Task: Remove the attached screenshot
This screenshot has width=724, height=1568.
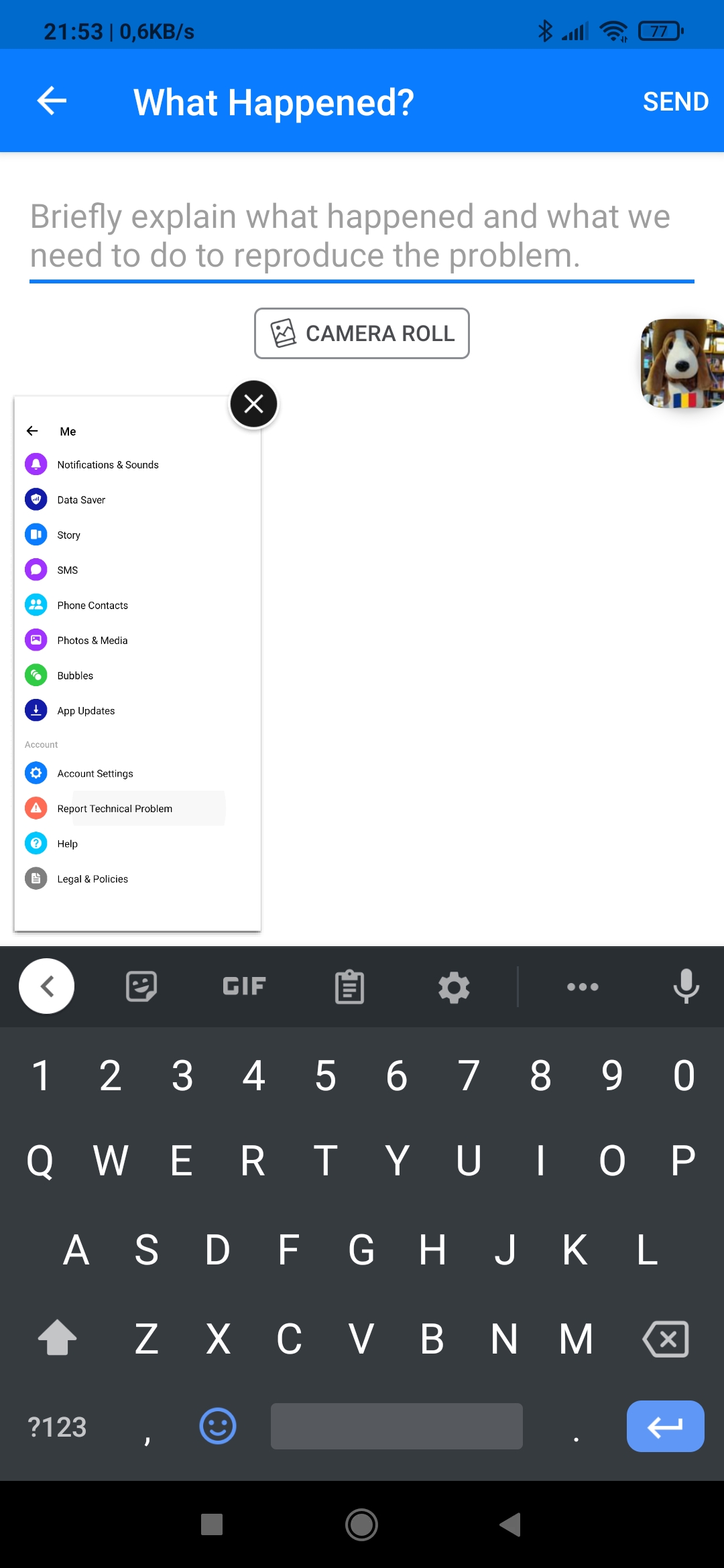Action: (x=253, y=404)
